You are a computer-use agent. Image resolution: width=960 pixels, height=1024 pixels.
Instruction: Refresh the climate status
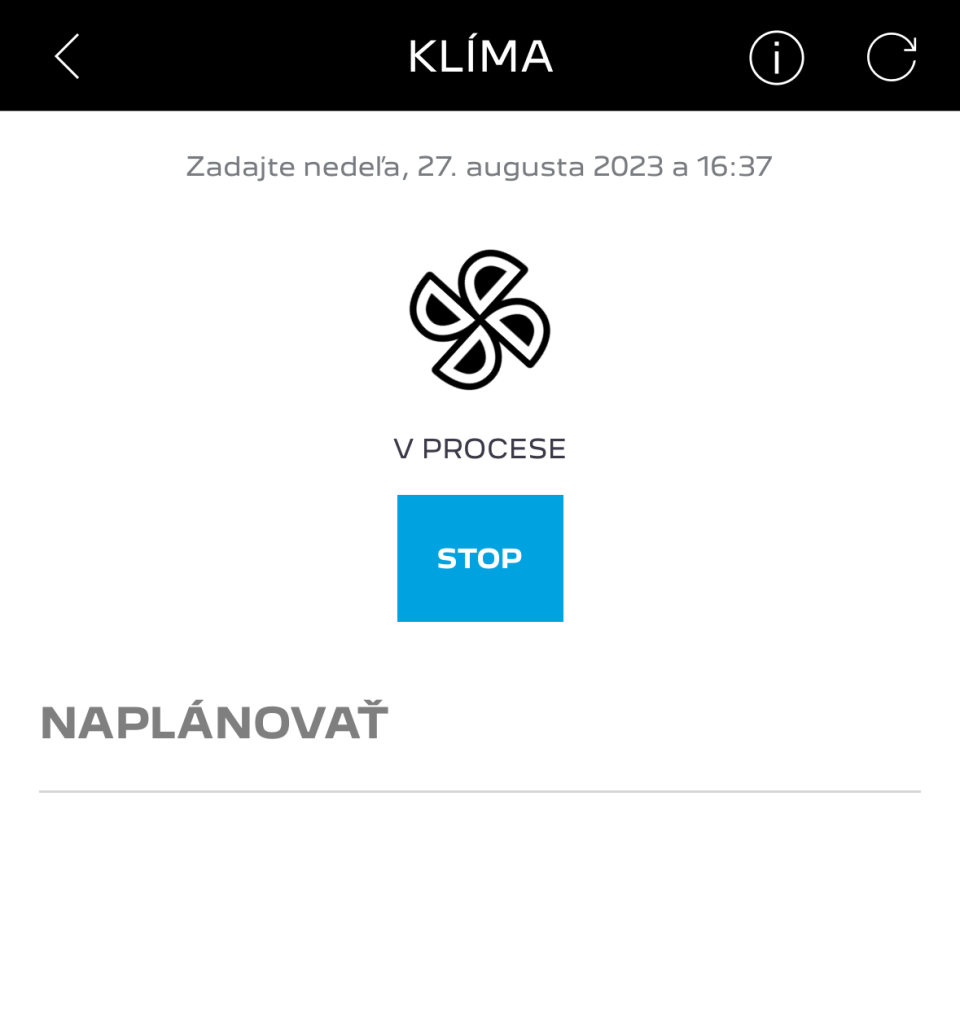pyautogui.click(x=891, y=57)
